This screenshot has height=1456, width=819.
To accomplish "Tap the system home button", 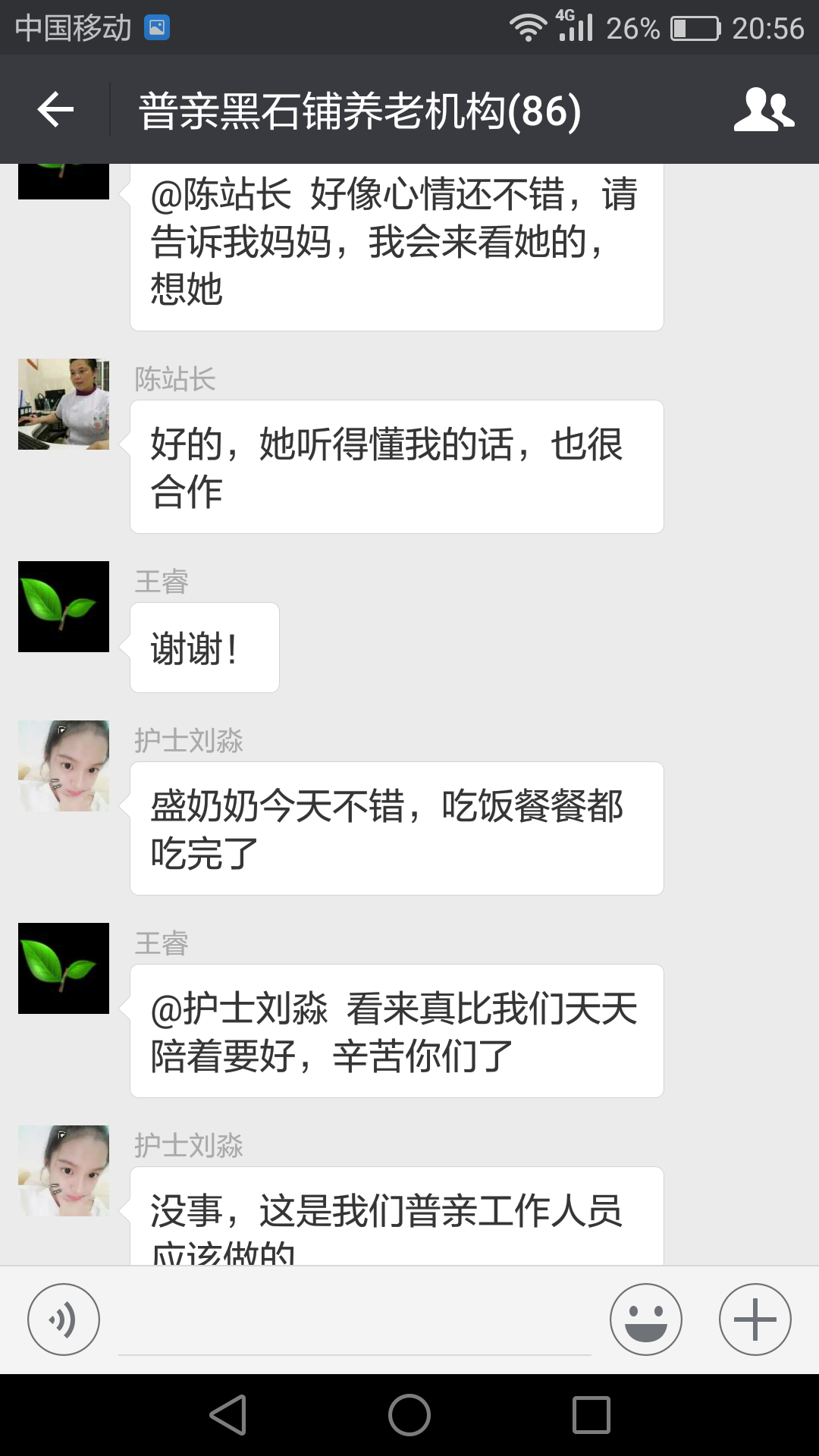I will pyautogui.click(x=409, y=1415).
